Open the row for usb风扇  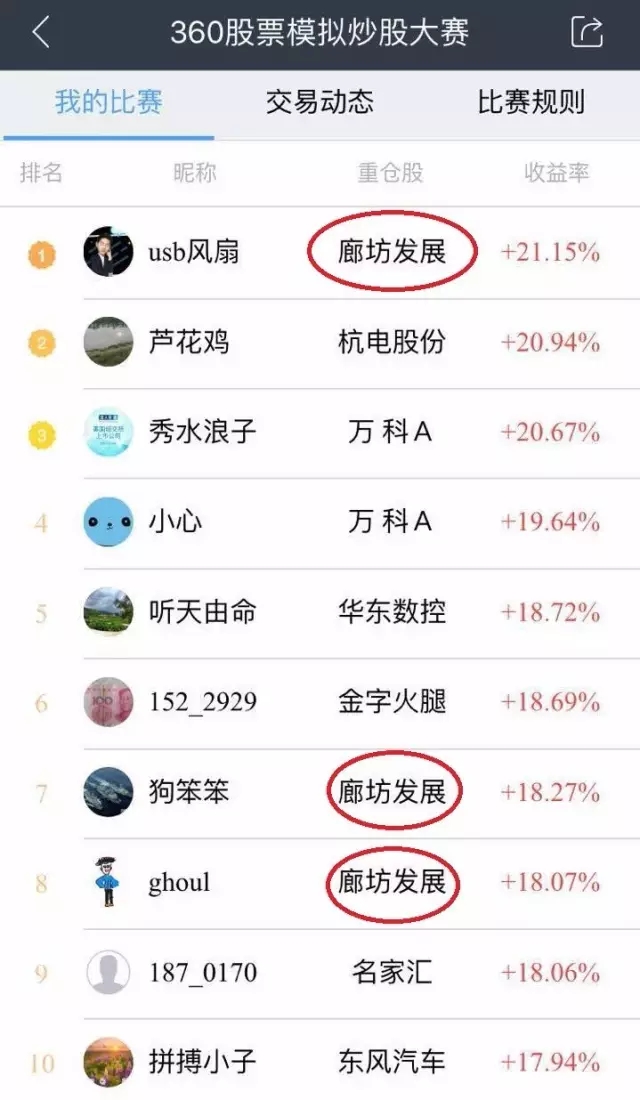(x=320, y=252)
